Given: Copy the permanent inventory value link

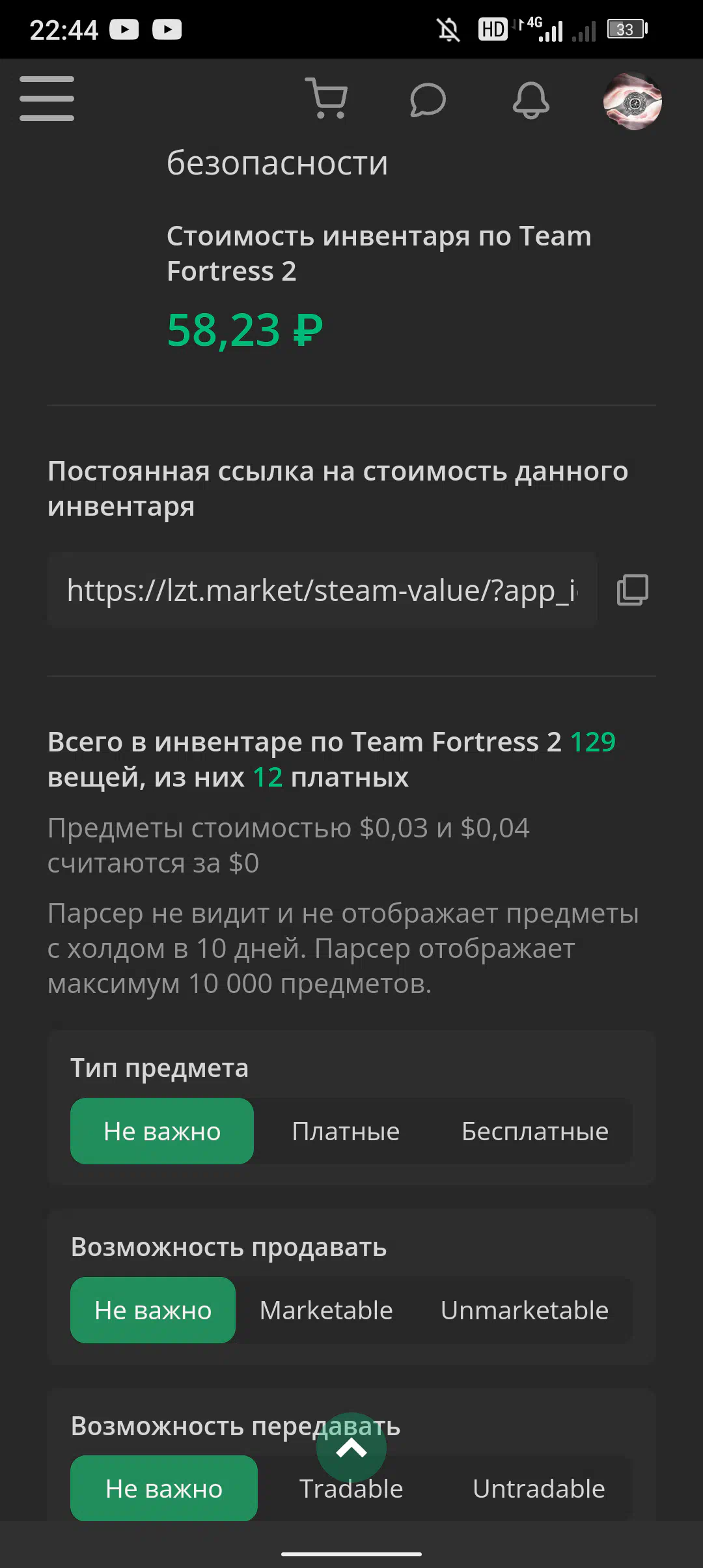Looking at the screenshot, I should (x=632, y=590).
